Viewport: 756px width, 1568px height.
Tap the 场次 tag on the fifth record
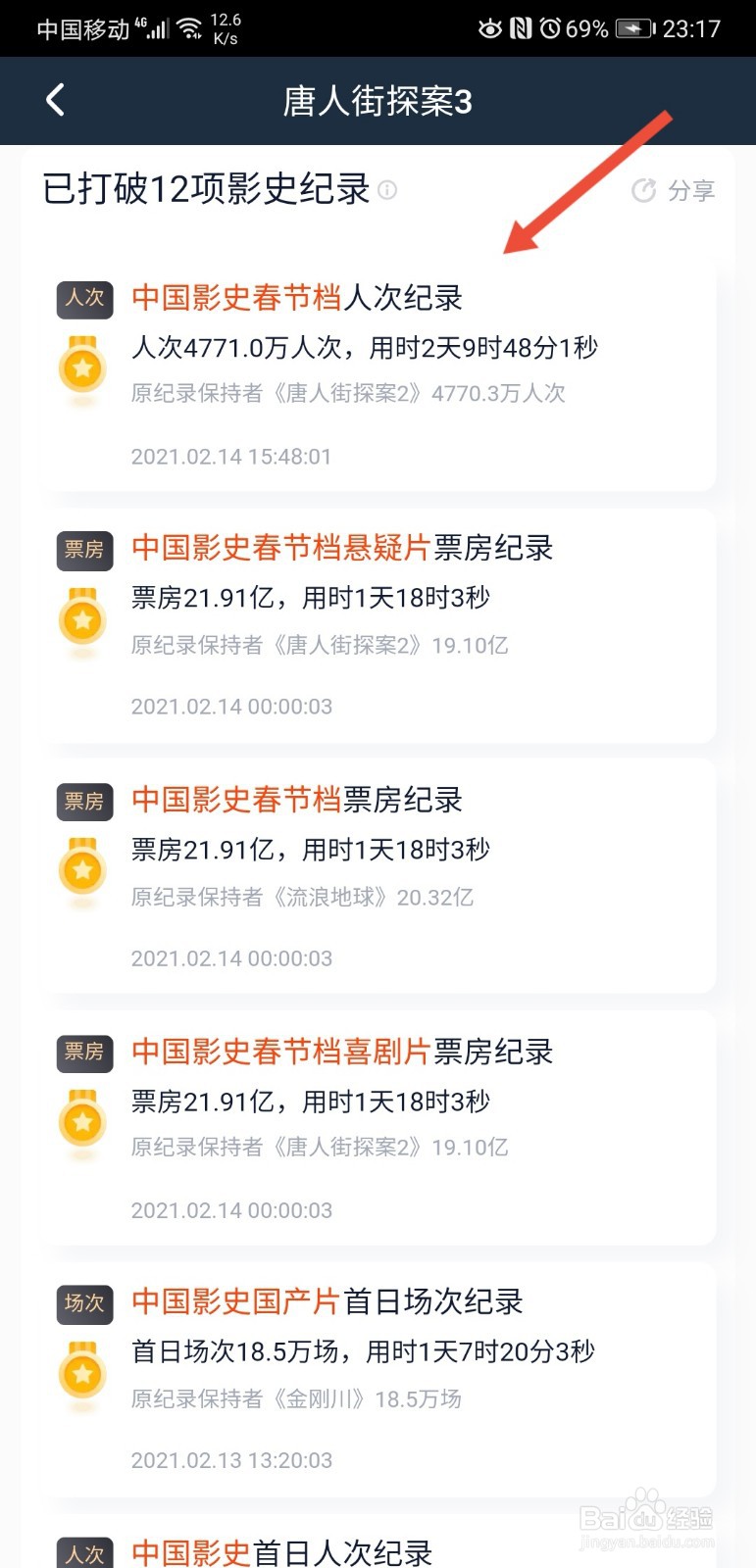click(x=83, y=1303)
